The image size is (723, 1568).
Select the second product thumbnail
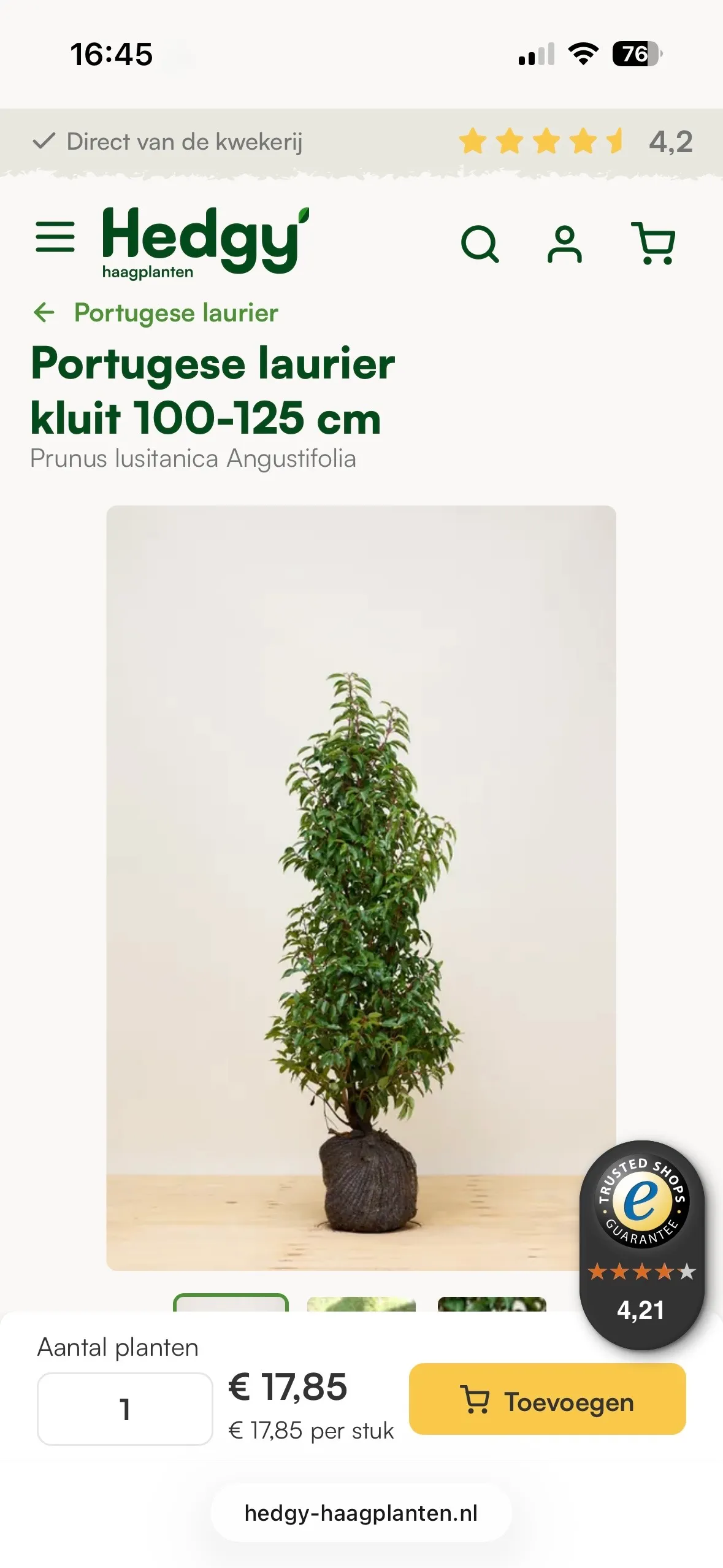[361, 1304]
